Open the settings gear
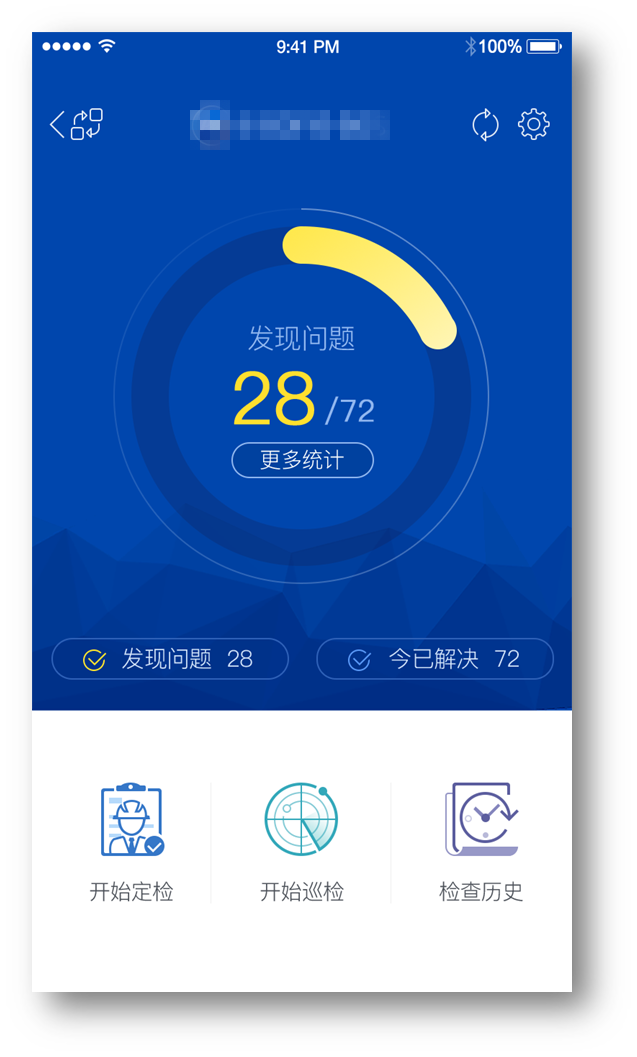Screen dimensions: 637x1057 tap(534, 125)
